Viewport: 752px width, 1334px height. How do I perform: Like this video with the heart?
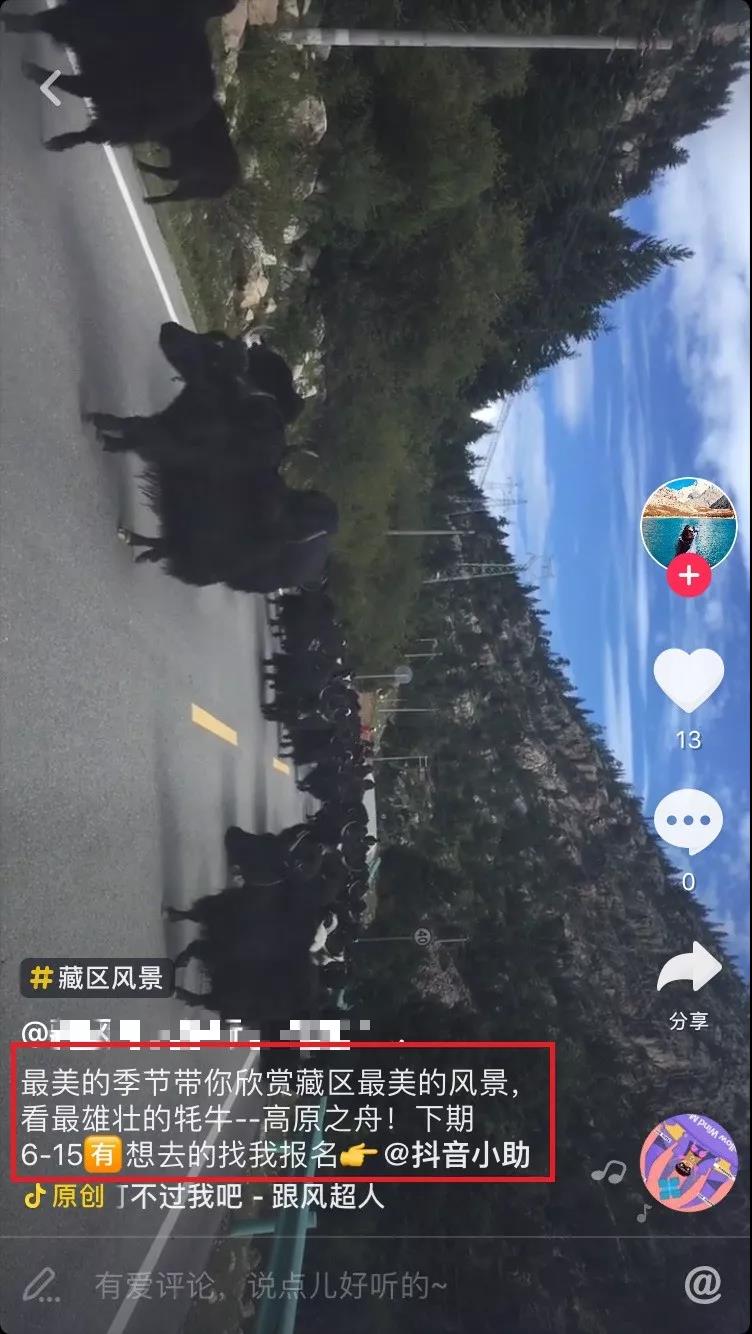[688, 680]
